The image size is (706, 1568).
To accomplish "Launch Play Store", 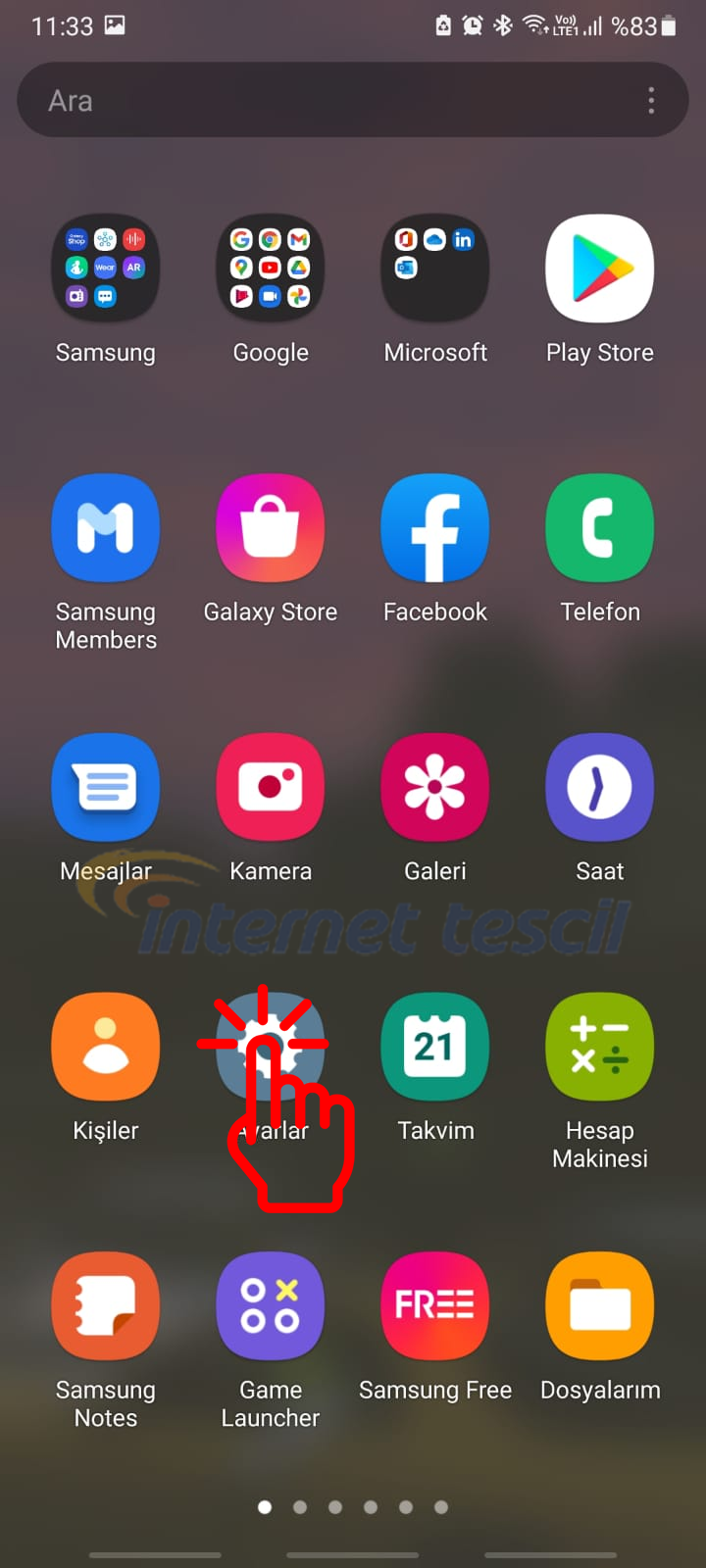I will coord(600,269).
